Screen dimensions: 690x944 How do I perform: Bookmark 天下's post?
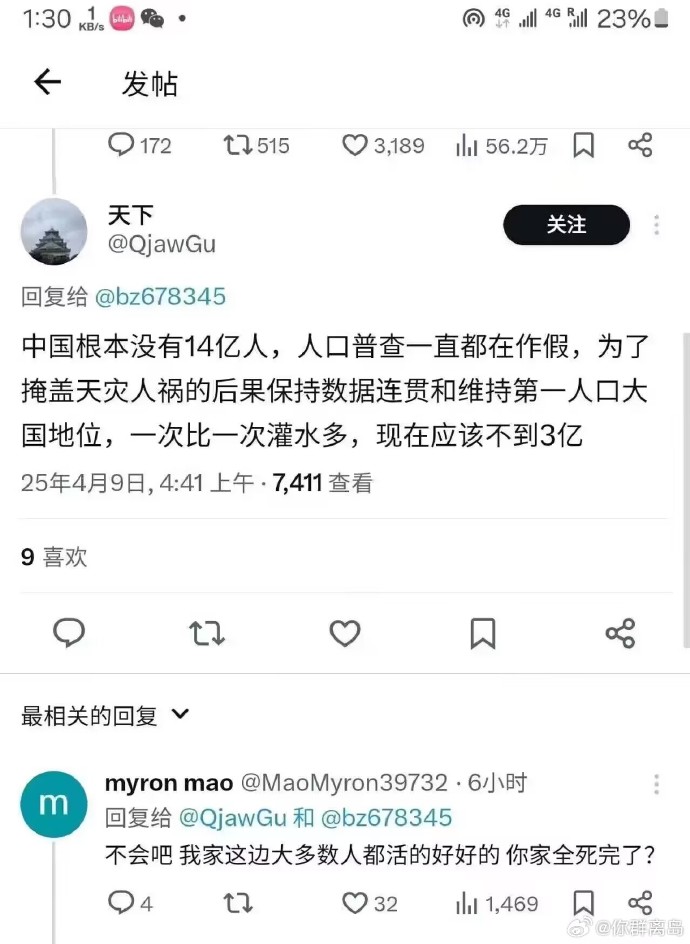483,632
